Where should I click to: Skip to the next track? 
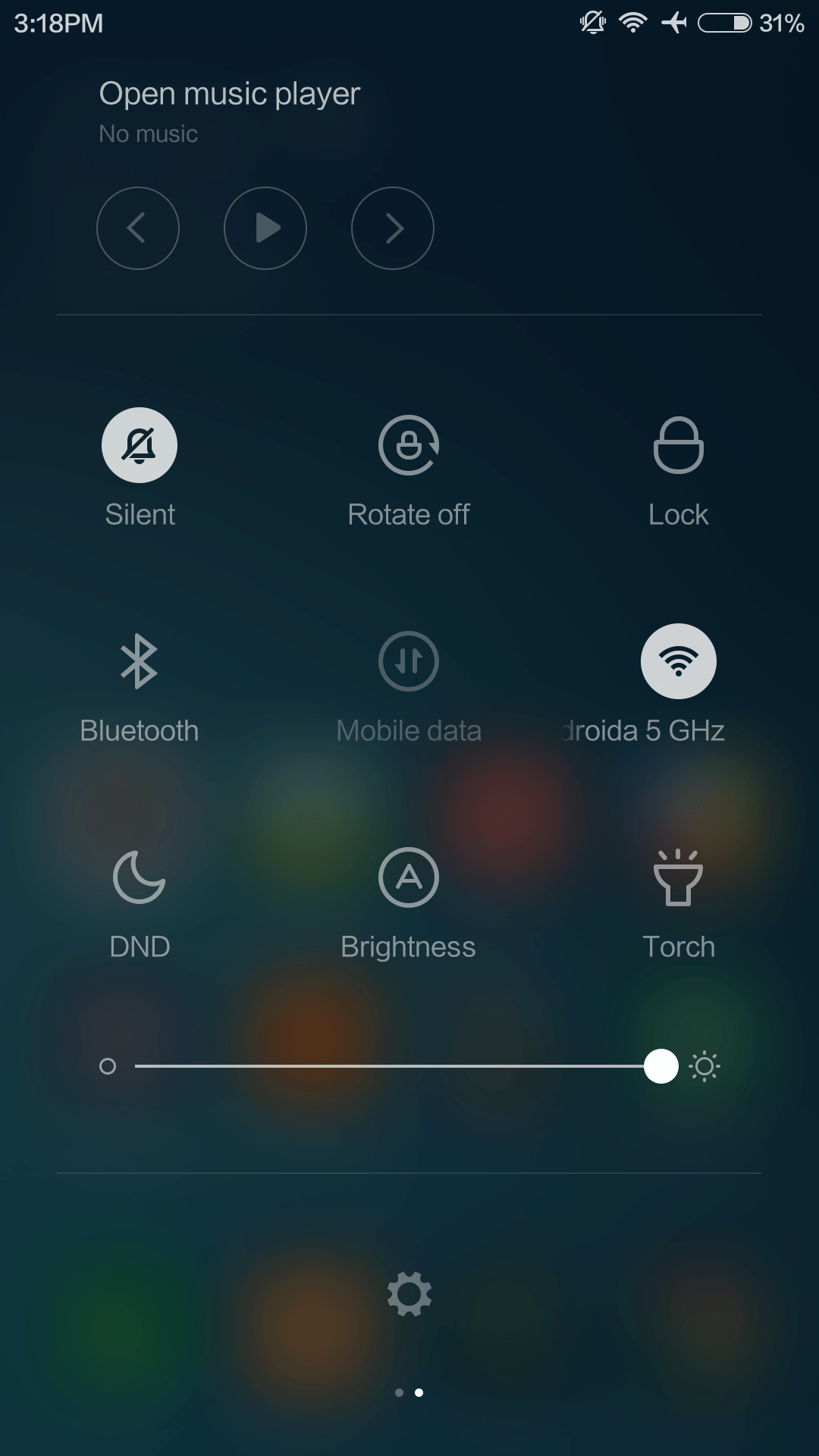393,228
